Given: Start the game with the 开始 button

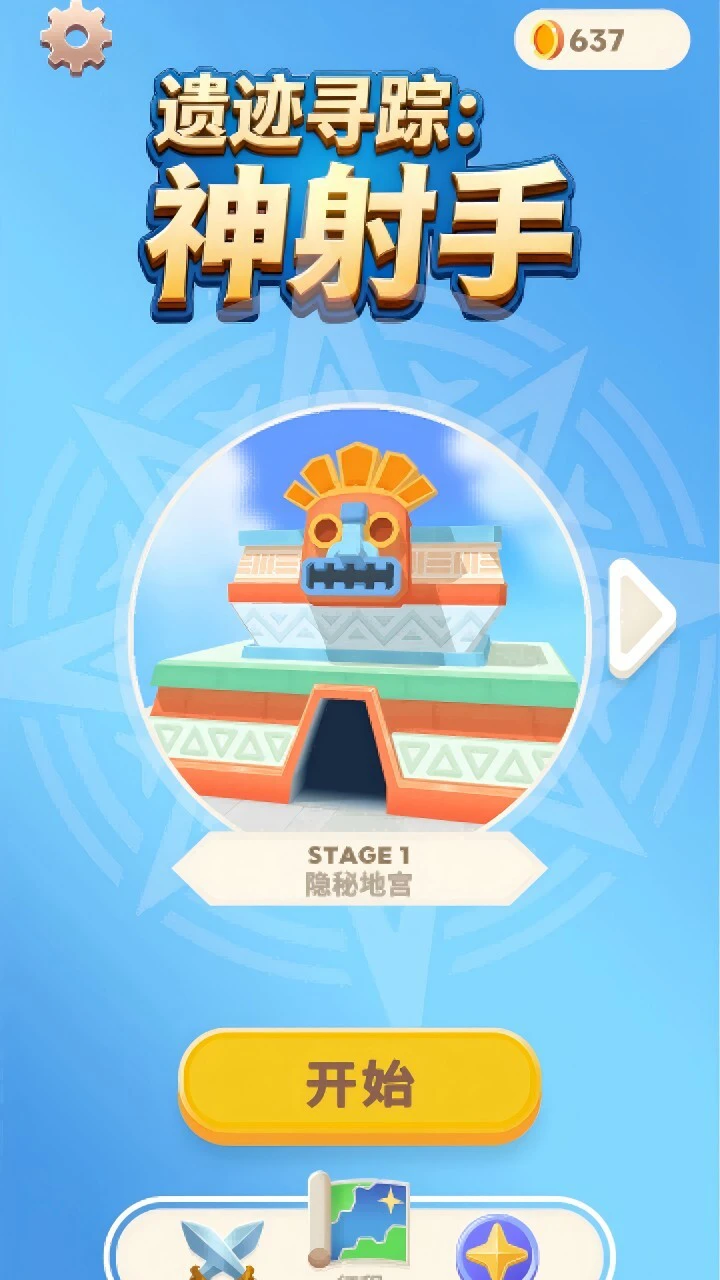Looking at the screenshot, I should [360, 1086].
